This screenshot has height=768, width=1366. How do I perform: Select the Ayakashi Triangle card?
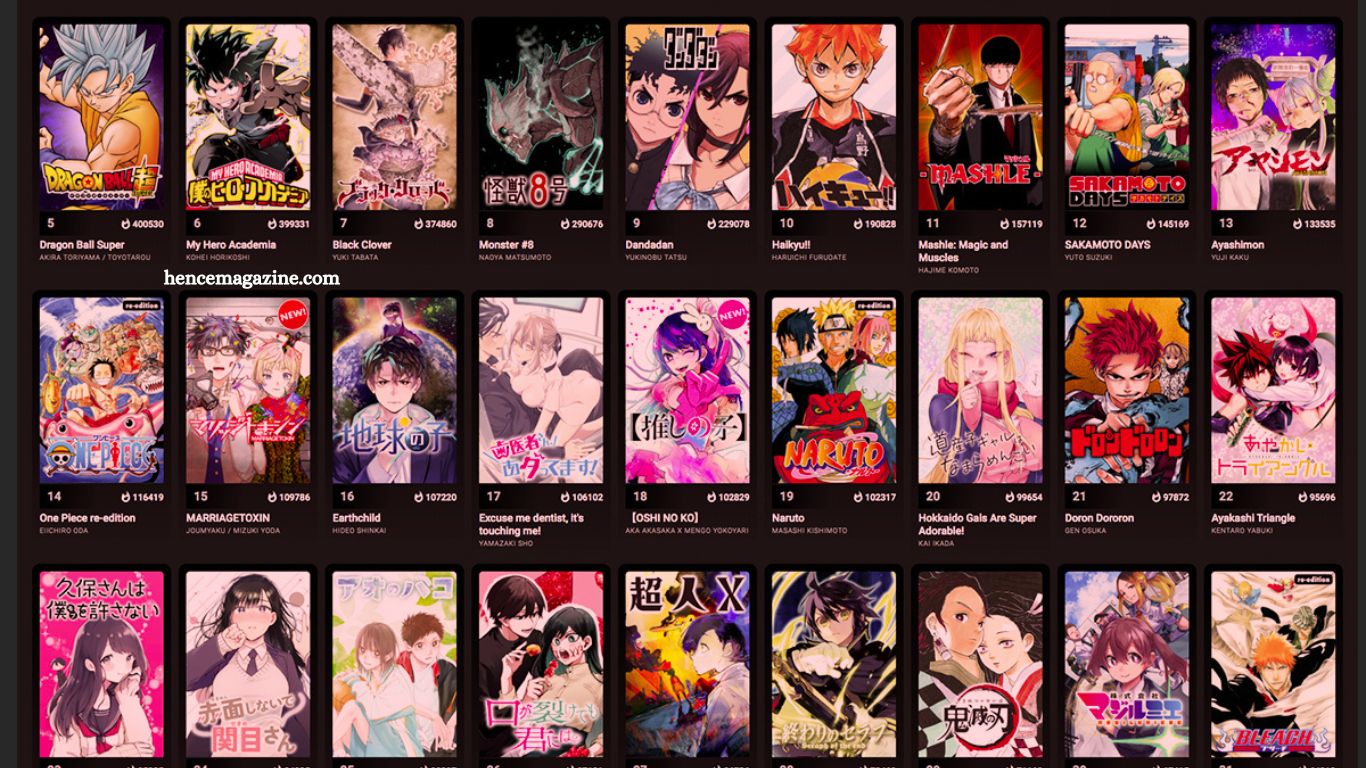pos(1273,390)
